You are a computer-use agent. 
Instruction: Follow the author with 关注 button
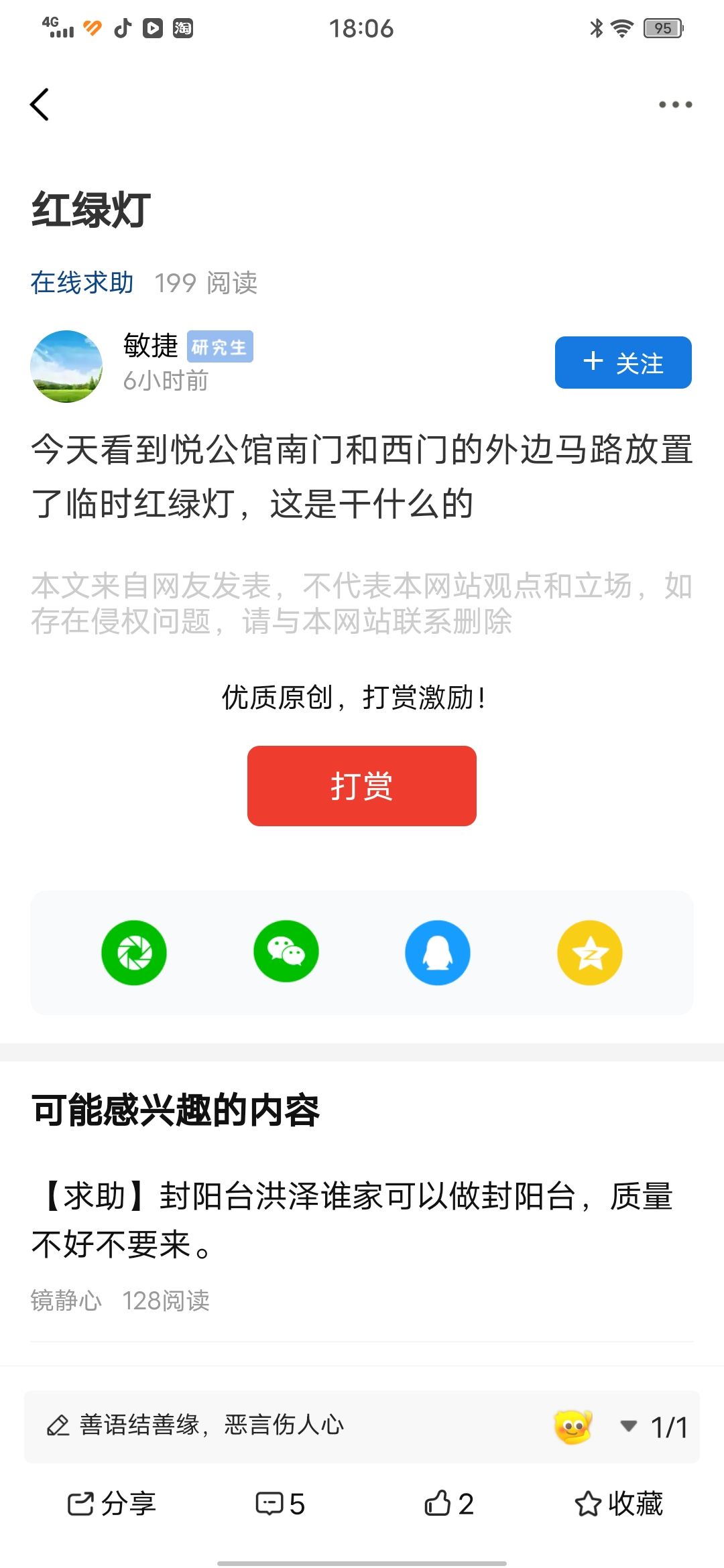pos(623,363)
